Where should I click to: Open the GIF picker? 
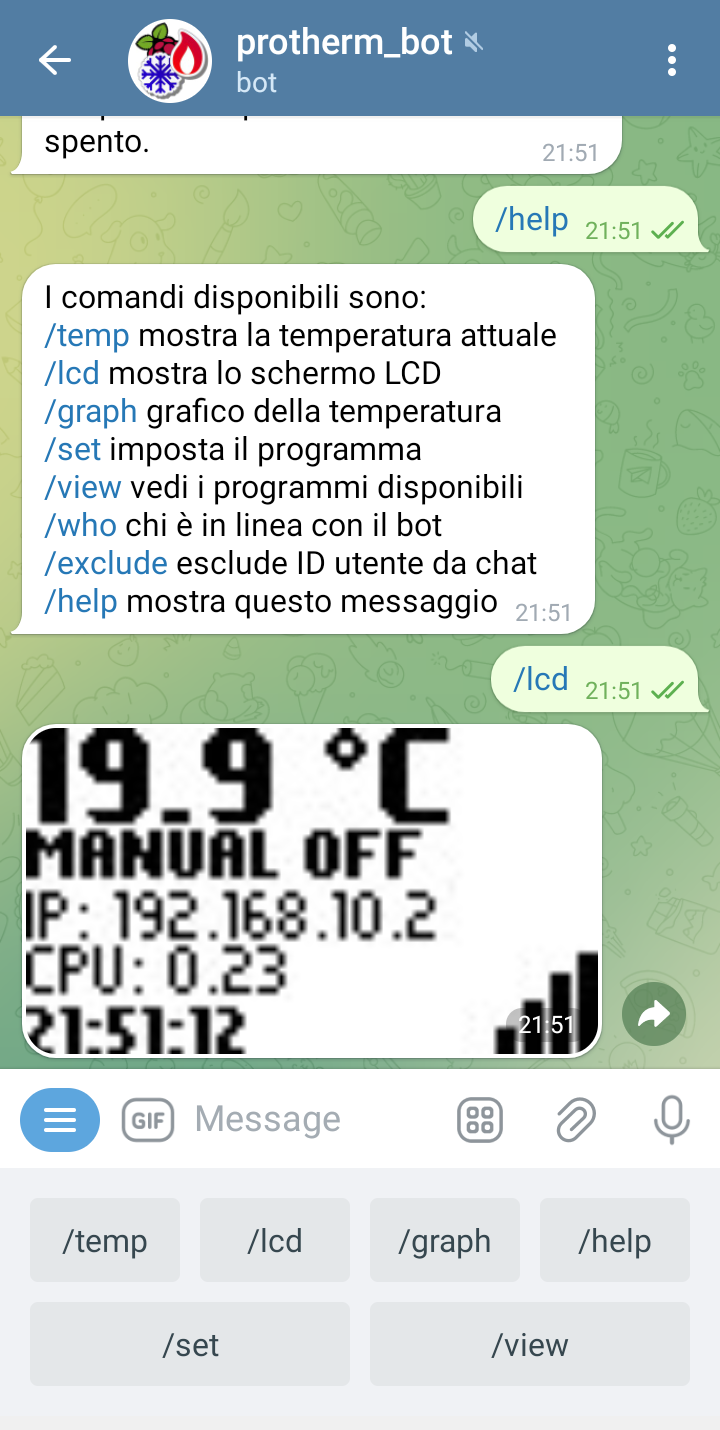click(x=148, y=1120)
